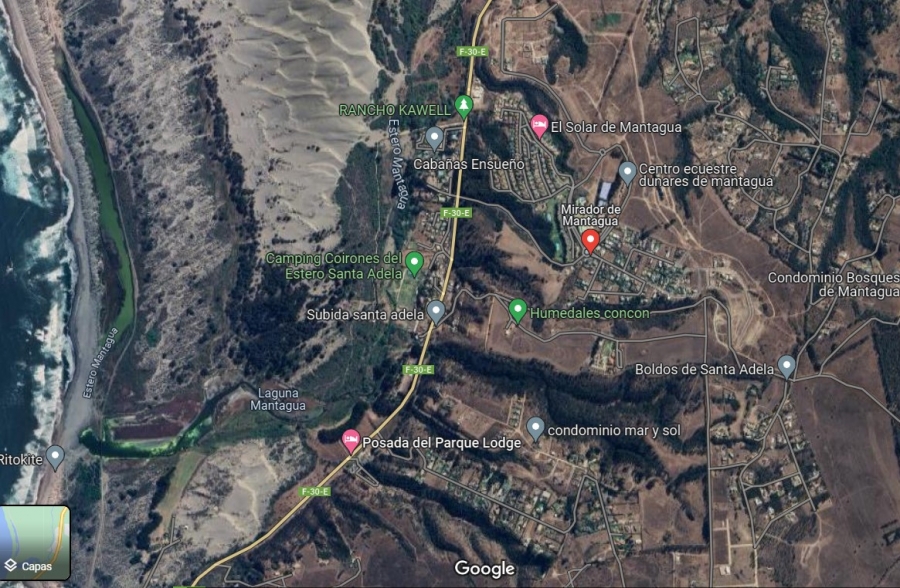Select Centro ecuestre dunares de mantagua pin
Image resolution: width=900 pixels, height=588 pixels.
627,171
